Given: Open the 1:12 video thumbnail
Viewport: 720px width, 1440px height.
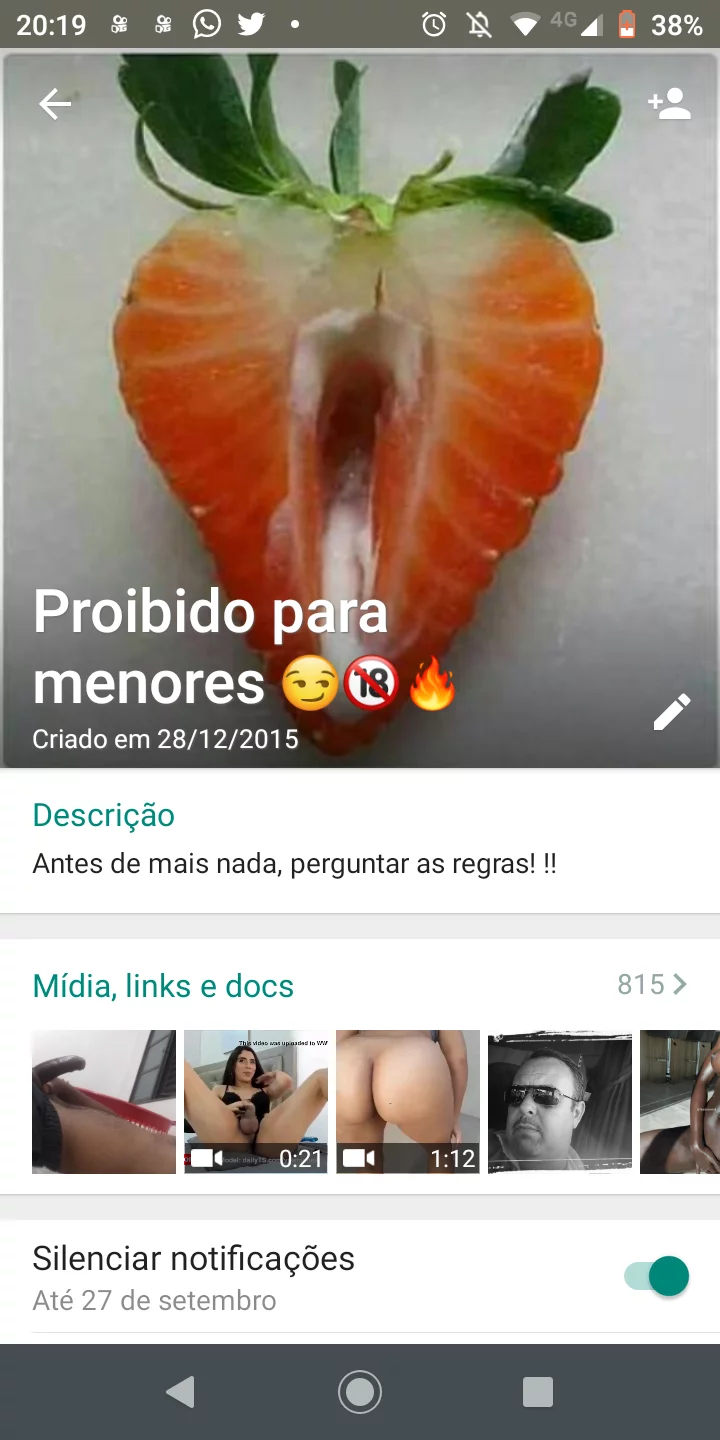Looking at the screenshot, I should pos(408,1102).
